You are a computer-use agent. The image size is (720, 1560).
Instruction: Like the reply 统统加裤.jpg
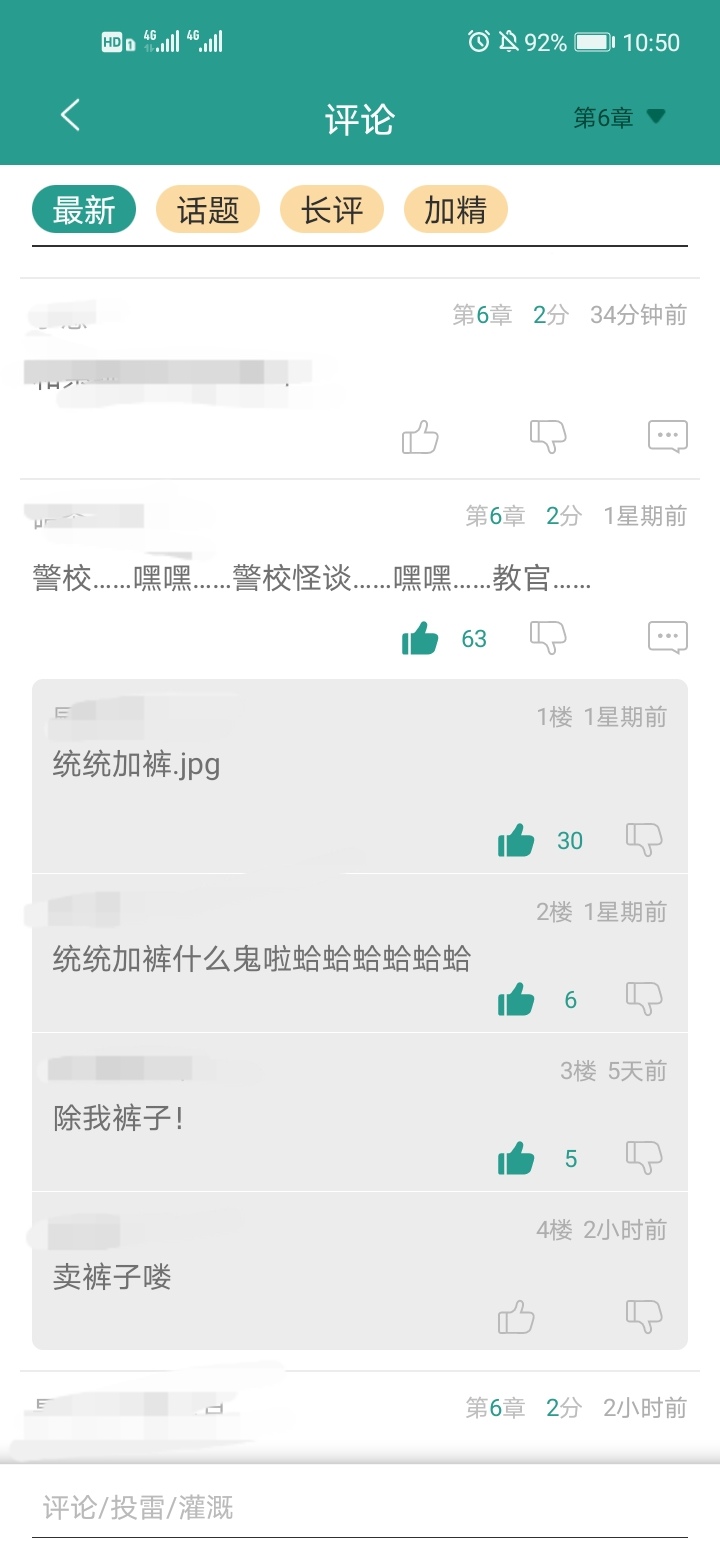pos(516,841)
